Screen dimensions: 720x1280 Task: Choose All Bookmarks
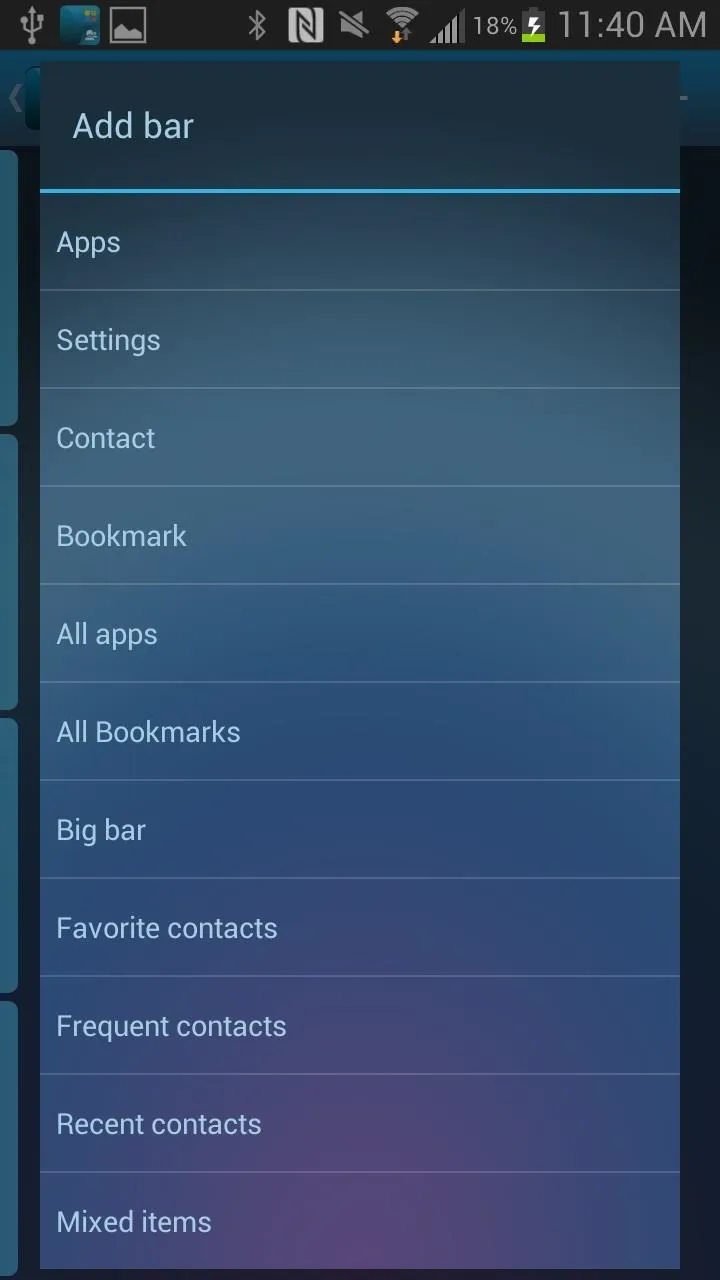click(360, 732)
